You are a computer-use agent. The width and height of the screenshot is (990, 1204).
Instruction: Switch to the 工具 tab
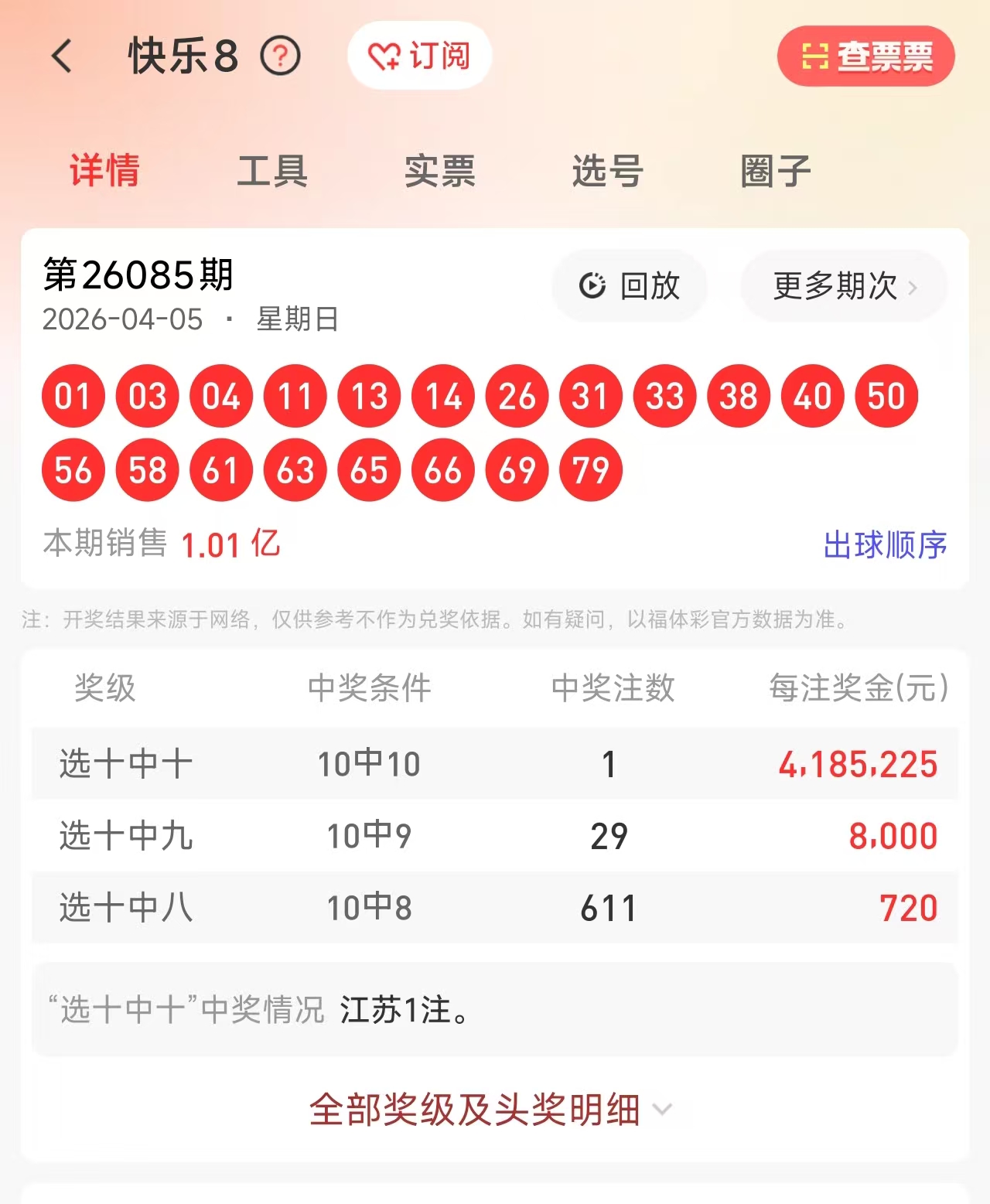[x=272, y=171]
